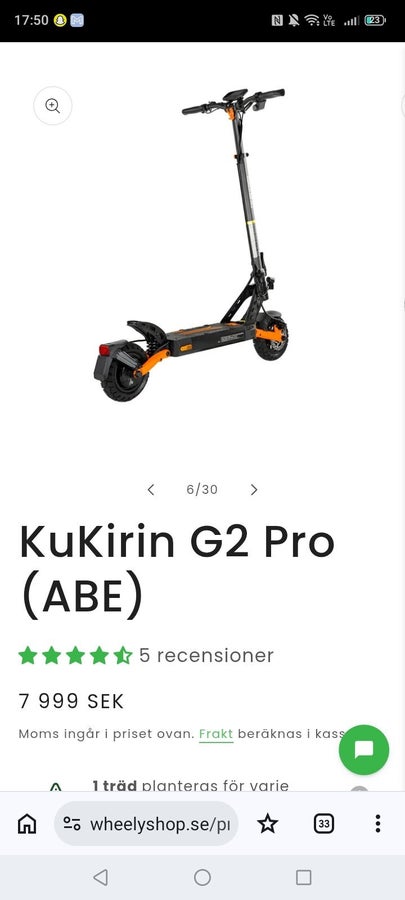
Task: Open recent apps from the navigation bar
Action: click(x=303, y=877)
